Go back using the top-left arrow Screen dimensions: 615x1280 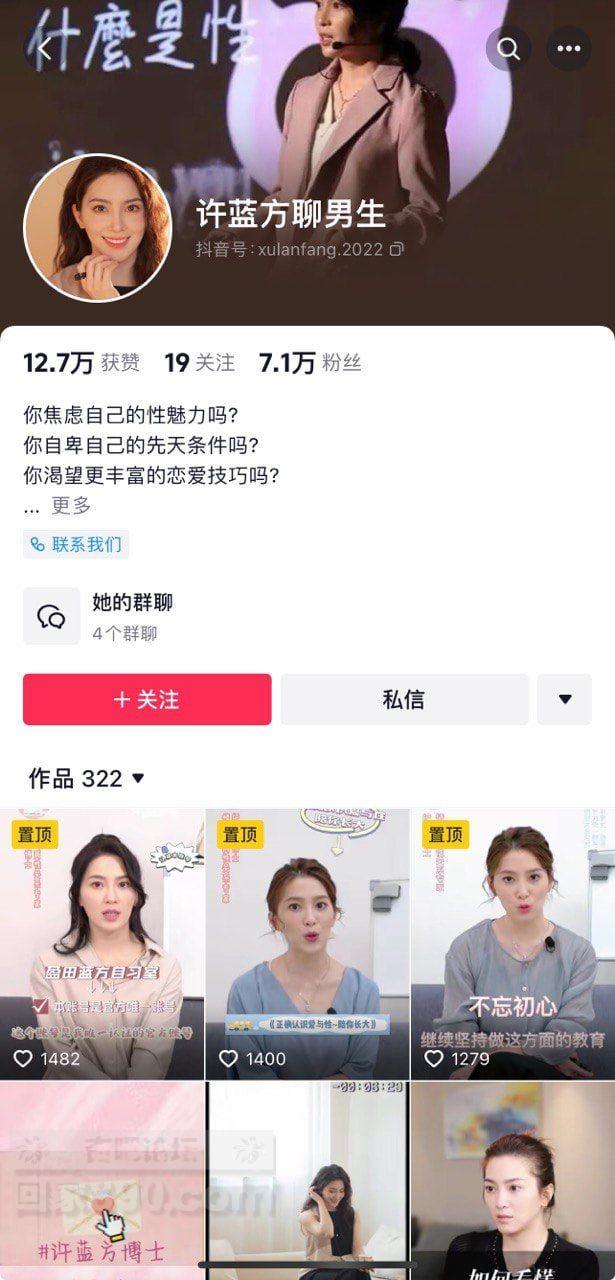(x=44, y=48)
